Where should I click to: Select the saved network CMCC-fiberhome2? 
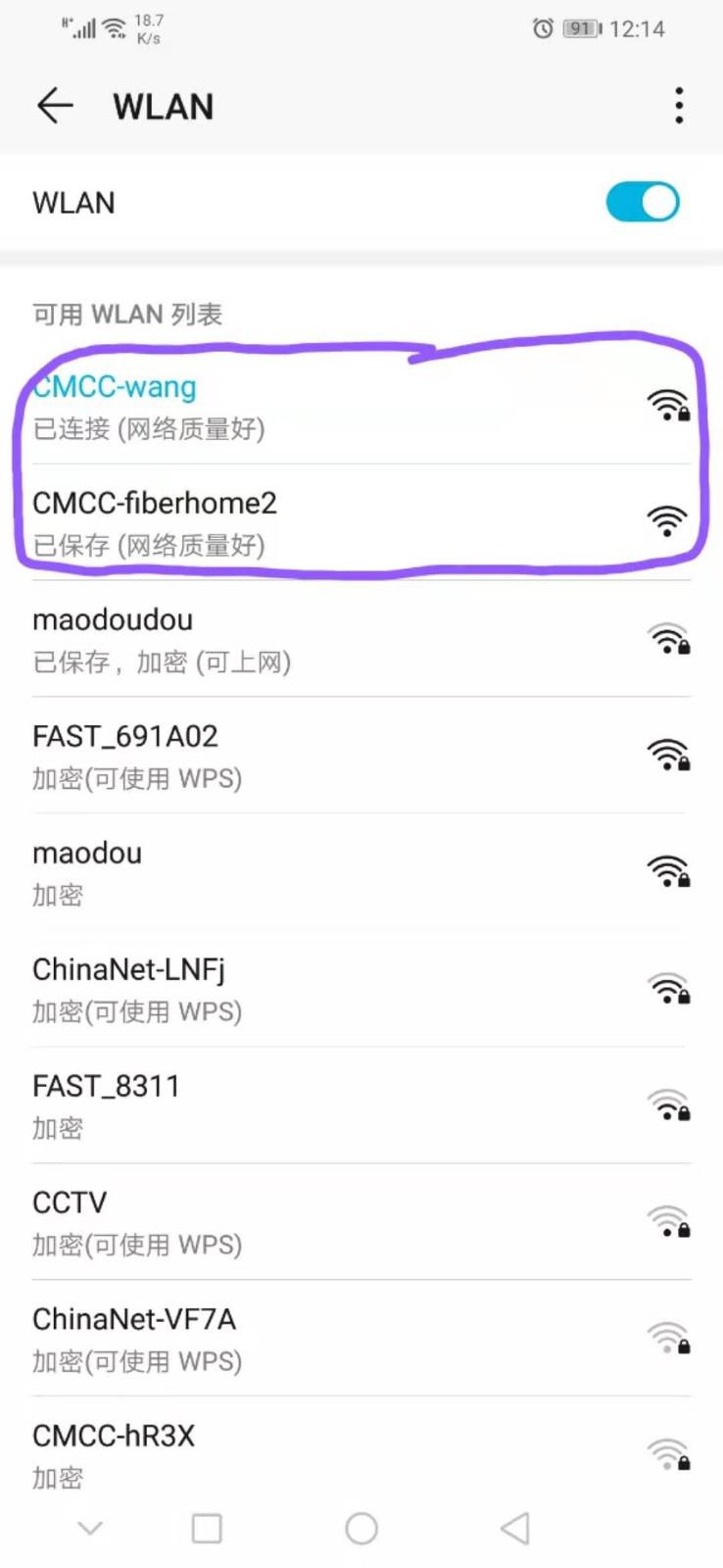[x=294, y=522]
